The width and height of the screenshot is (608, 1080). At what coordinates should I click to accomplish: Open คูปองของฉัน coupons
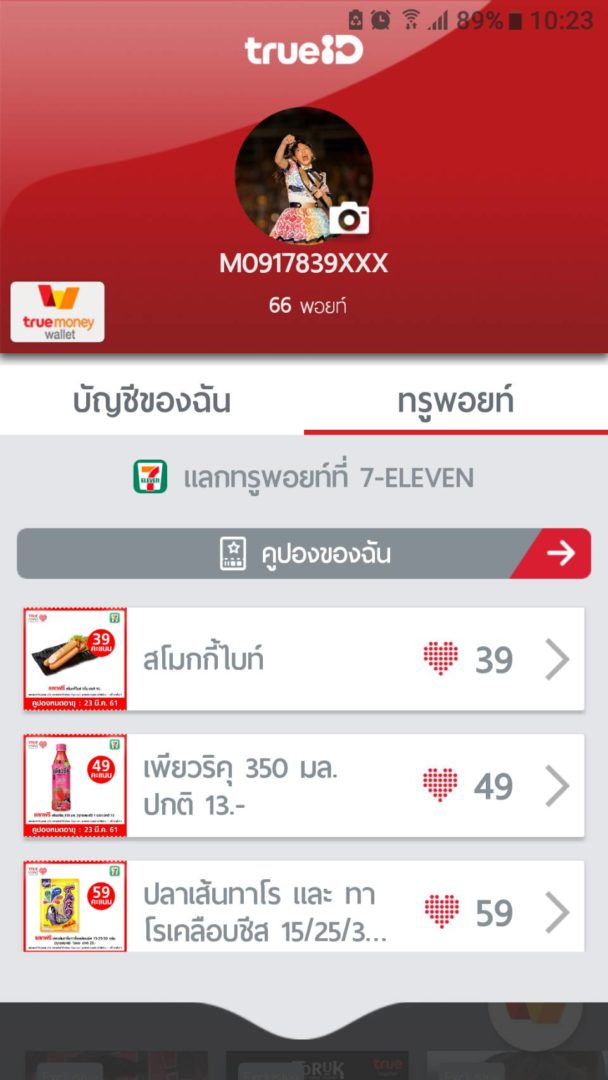(x=304, y=554)
